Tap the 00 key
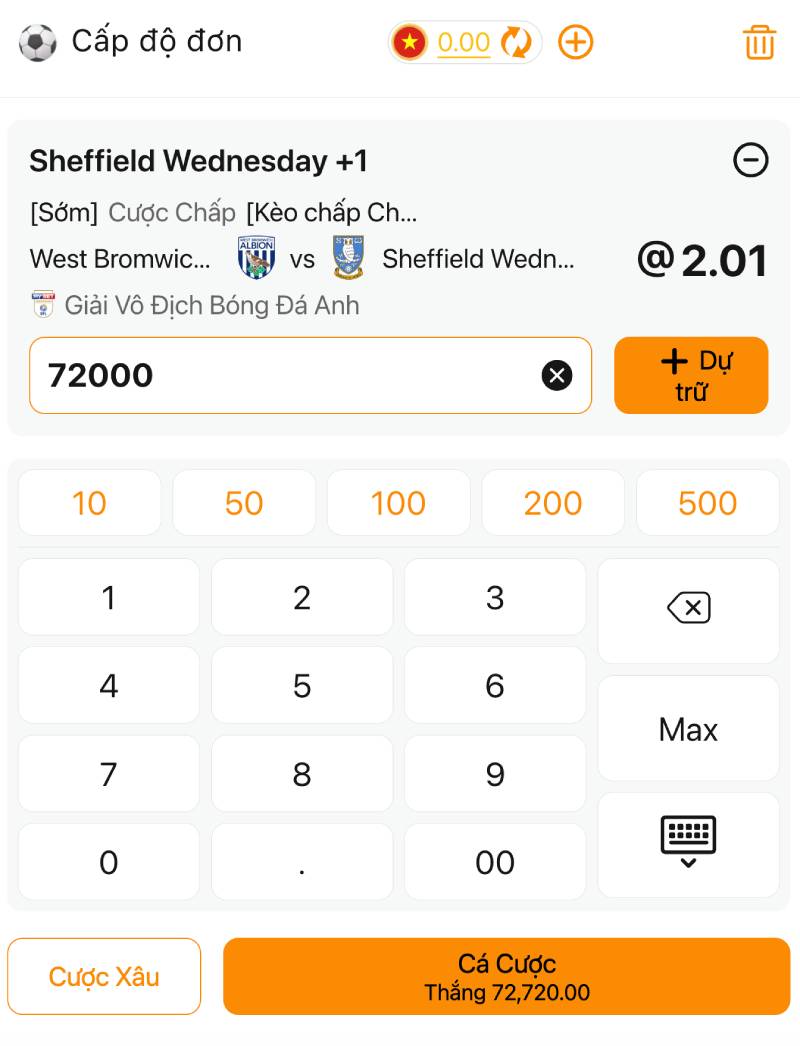 tap(495, 862)
